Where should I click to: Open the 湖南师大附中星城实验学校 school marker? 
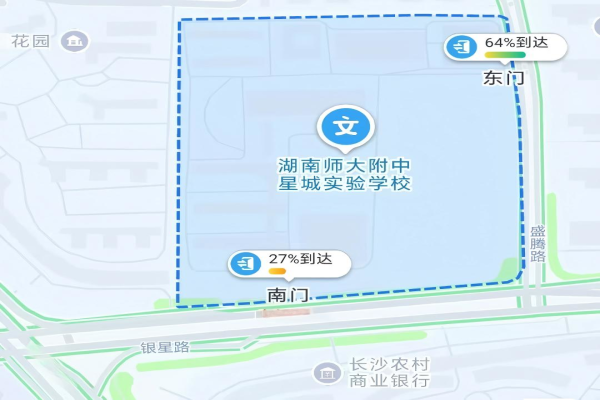[x=345, y=127]
